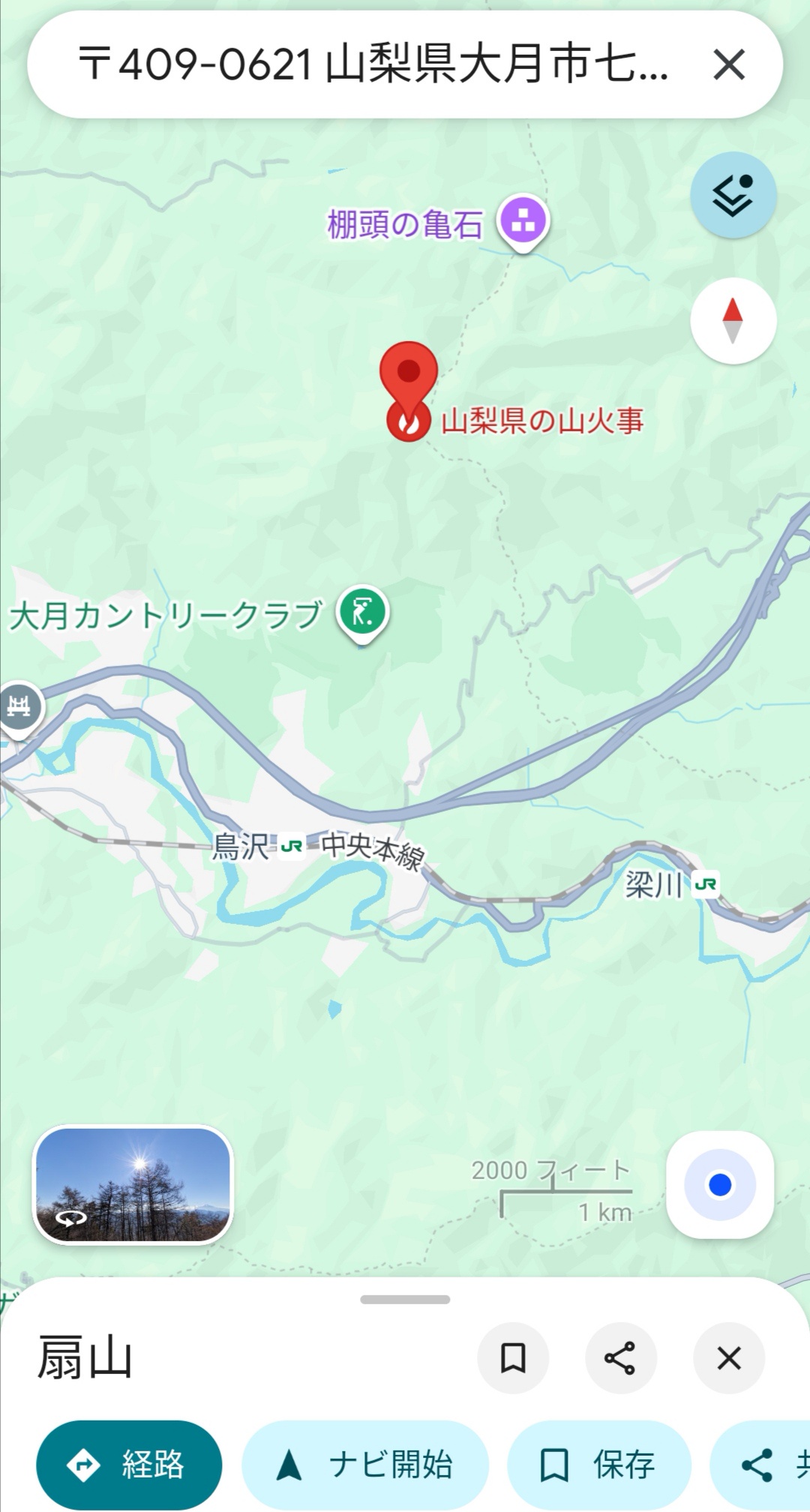Select the 鳥沢 station on the map
Viewport: 810px width, 1512px height.
(x=291, y=847)
